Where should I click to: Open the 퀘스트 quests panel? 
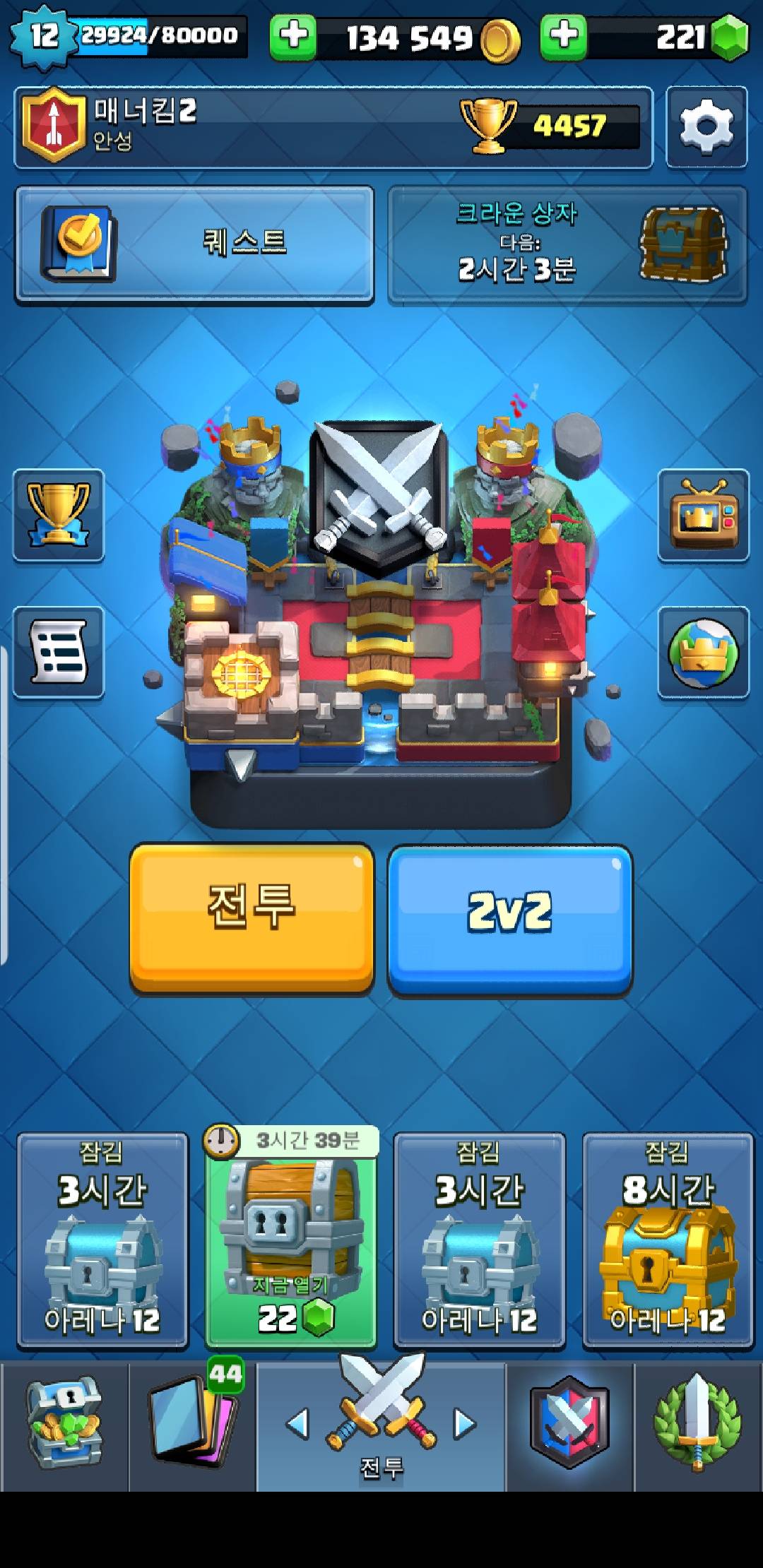195,244
